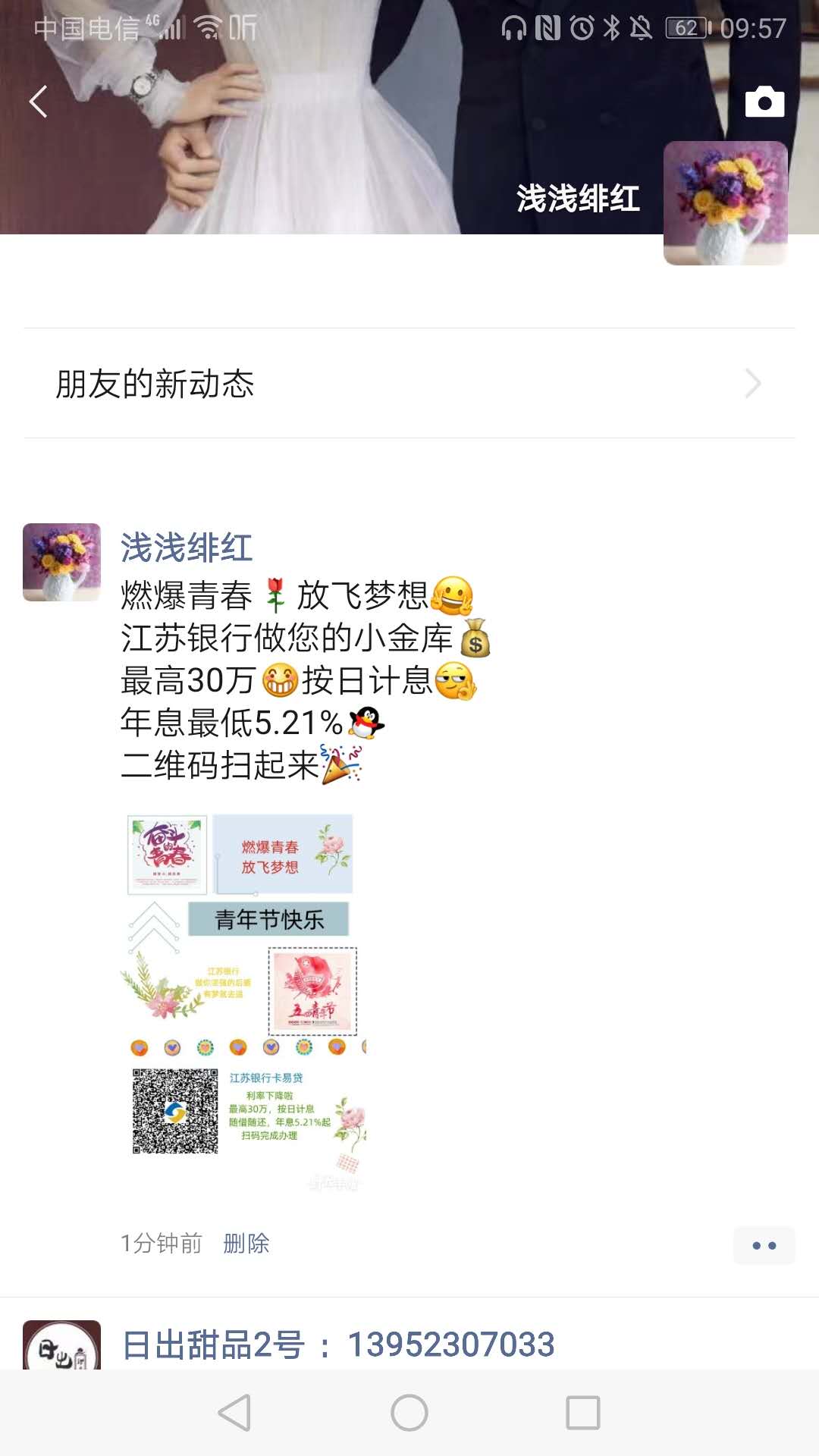Image resolution: width=819 pixels, height=1456 pixels.
Task: Open the 日出甜品2号 post author name
Action: (x=213, y=1345)
